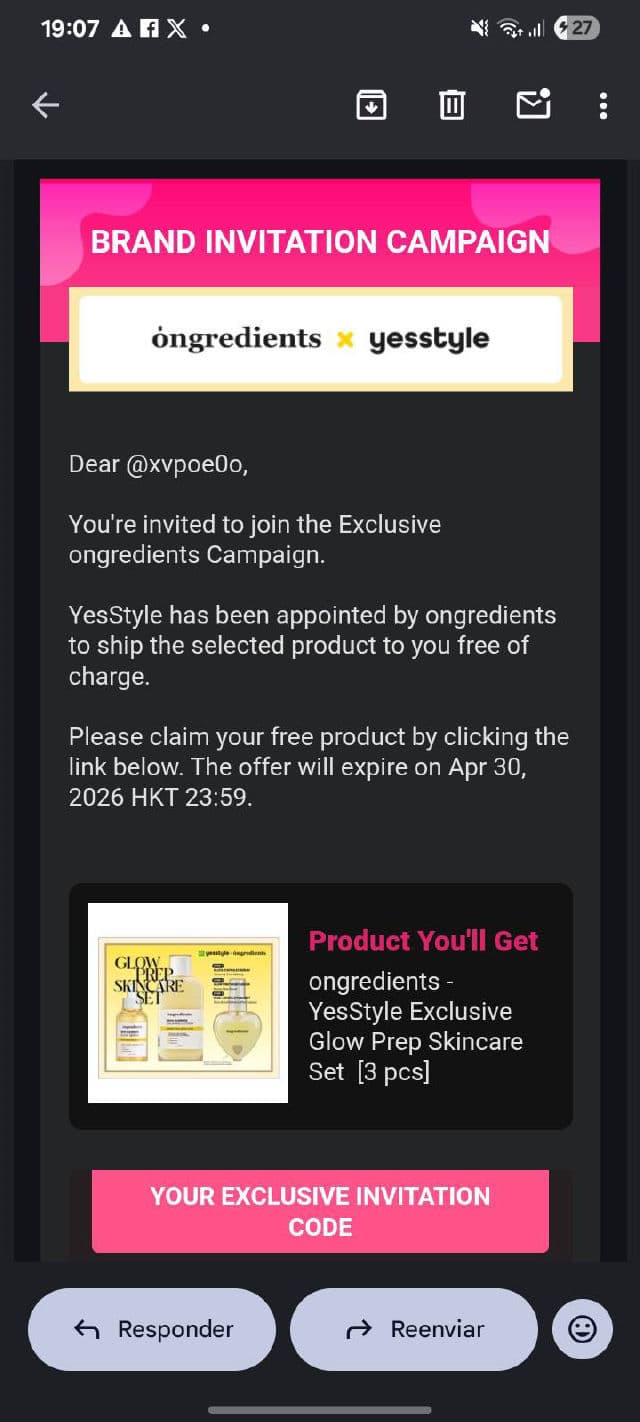This screenshot has width=640, height=1422.
Task: Archive this email
Action: coord(371,104)
